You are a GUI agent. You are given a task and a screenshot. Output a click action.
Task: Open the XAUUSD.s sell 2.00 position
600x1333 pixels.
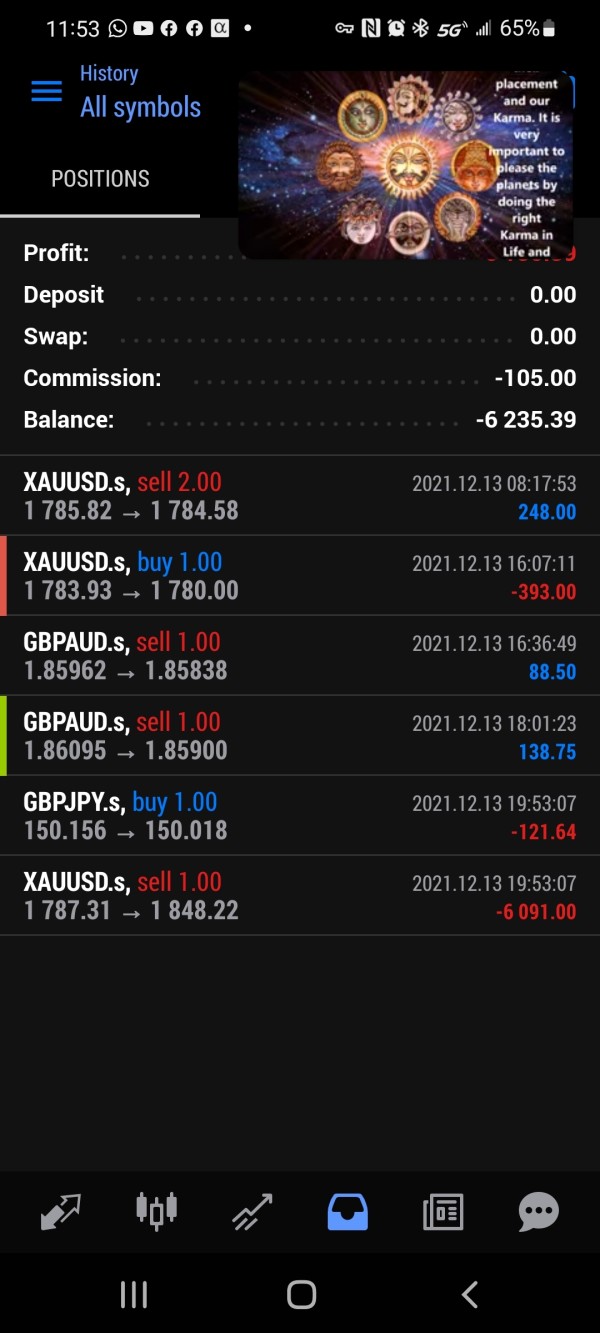point(300,496)
